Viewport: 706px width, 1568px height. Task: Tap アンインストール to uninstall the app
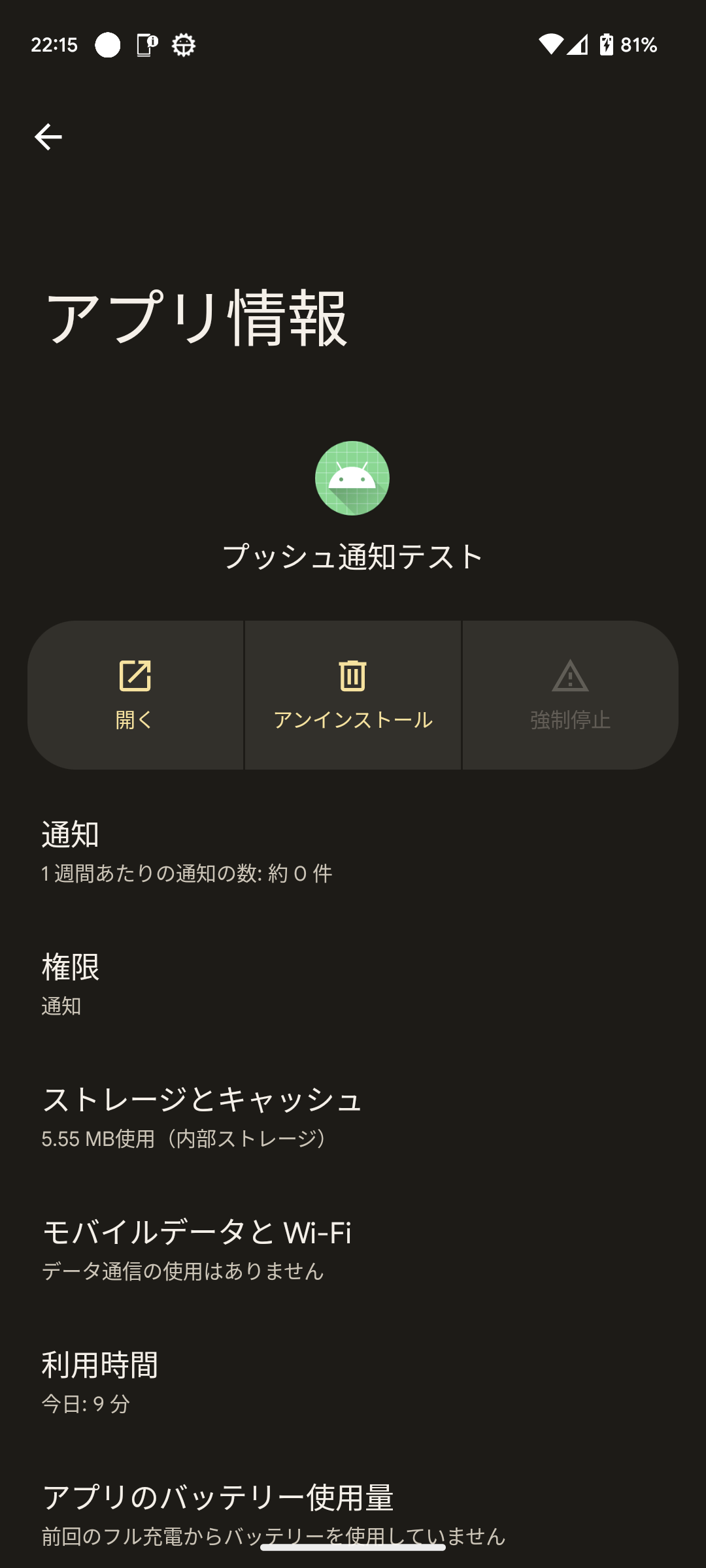pos(353,694)
